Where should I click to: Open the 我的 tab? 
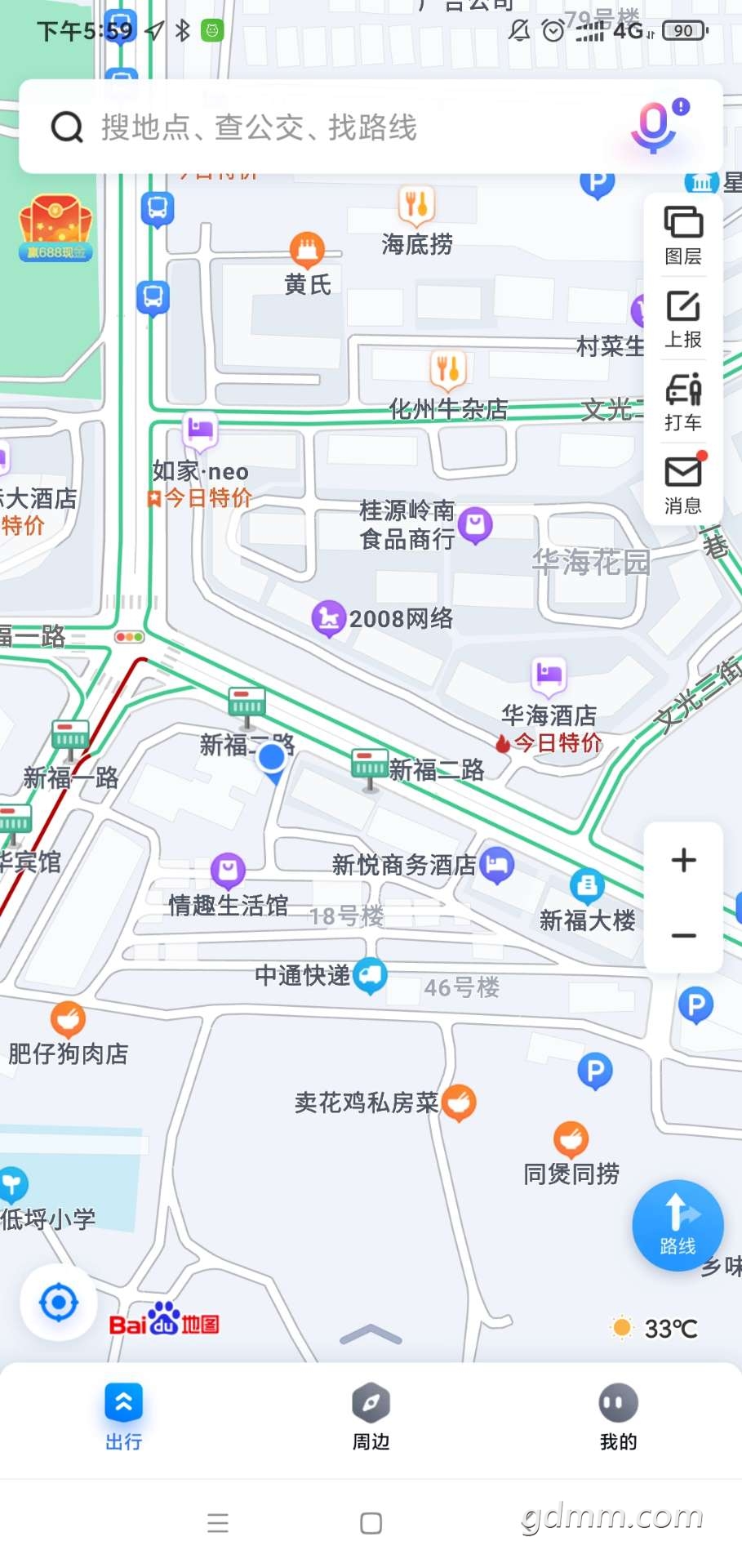[618, 1417]
